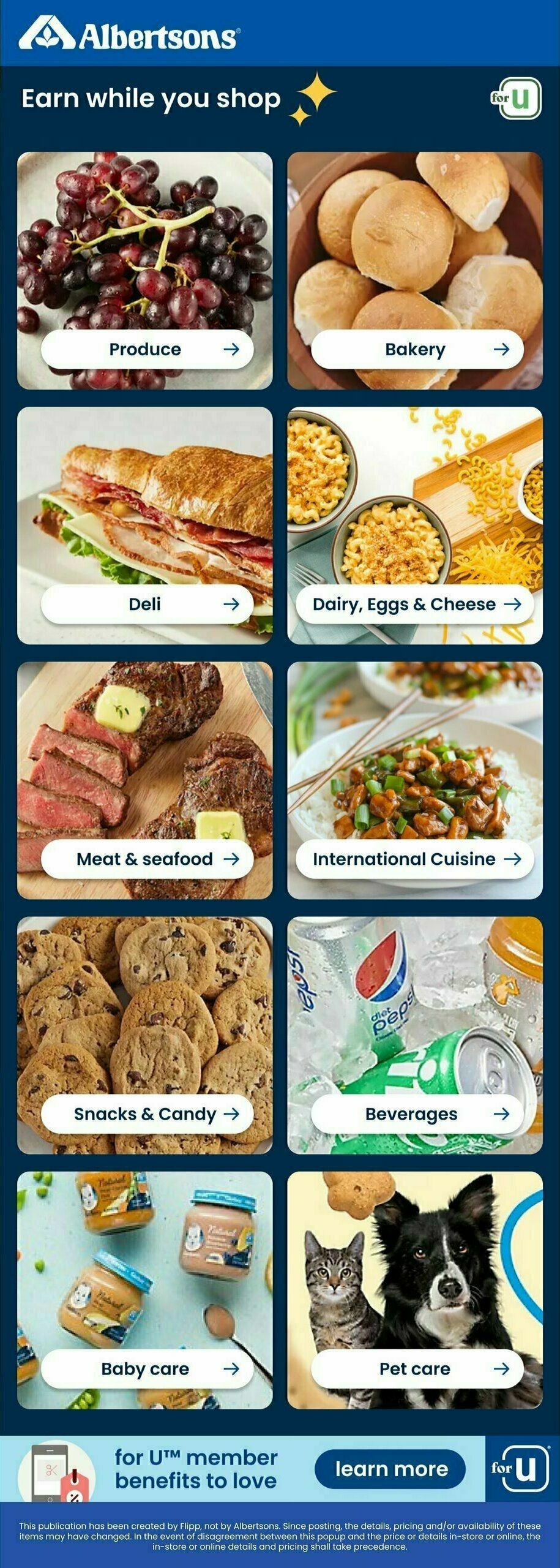Expand the Beverages category
Screen dimensions: 560x1568
coord(415,1114)
